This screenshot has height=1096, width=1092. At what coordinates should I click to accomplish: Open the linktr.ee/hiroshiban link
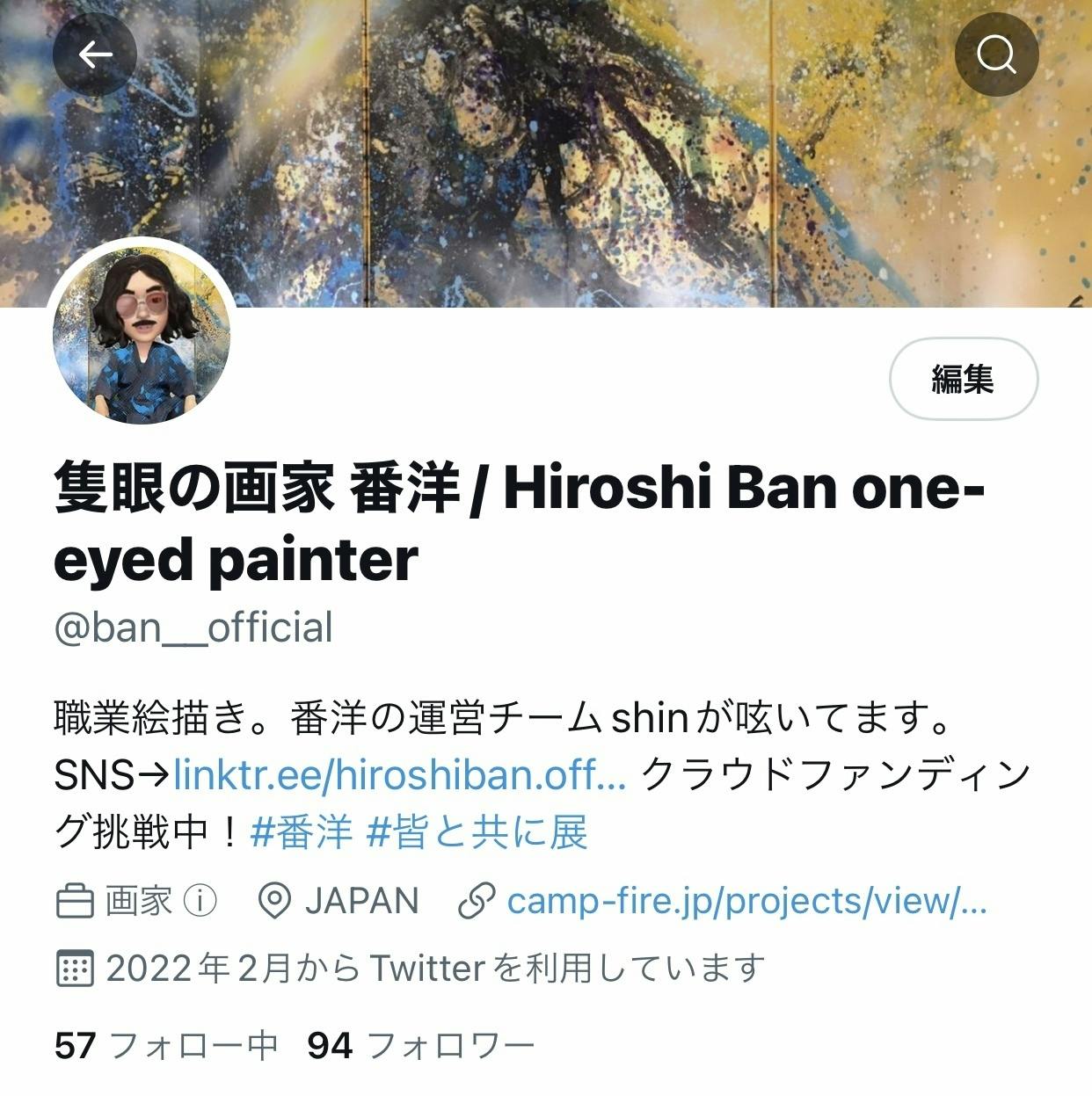tap(400, 775)
